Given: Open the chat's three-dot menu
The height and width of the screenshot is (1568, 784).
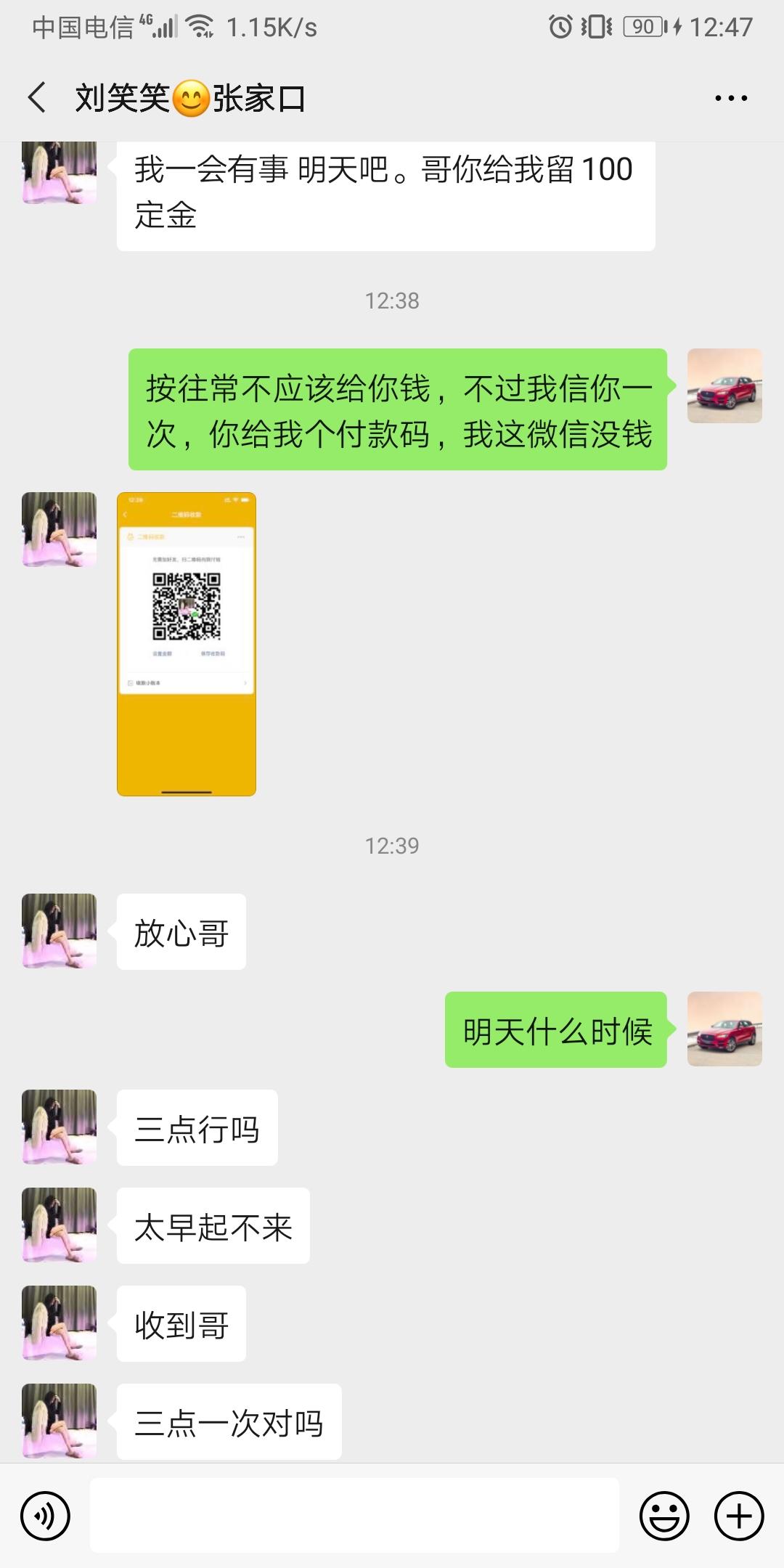Looking at the screenshot, I should point(730,98).
